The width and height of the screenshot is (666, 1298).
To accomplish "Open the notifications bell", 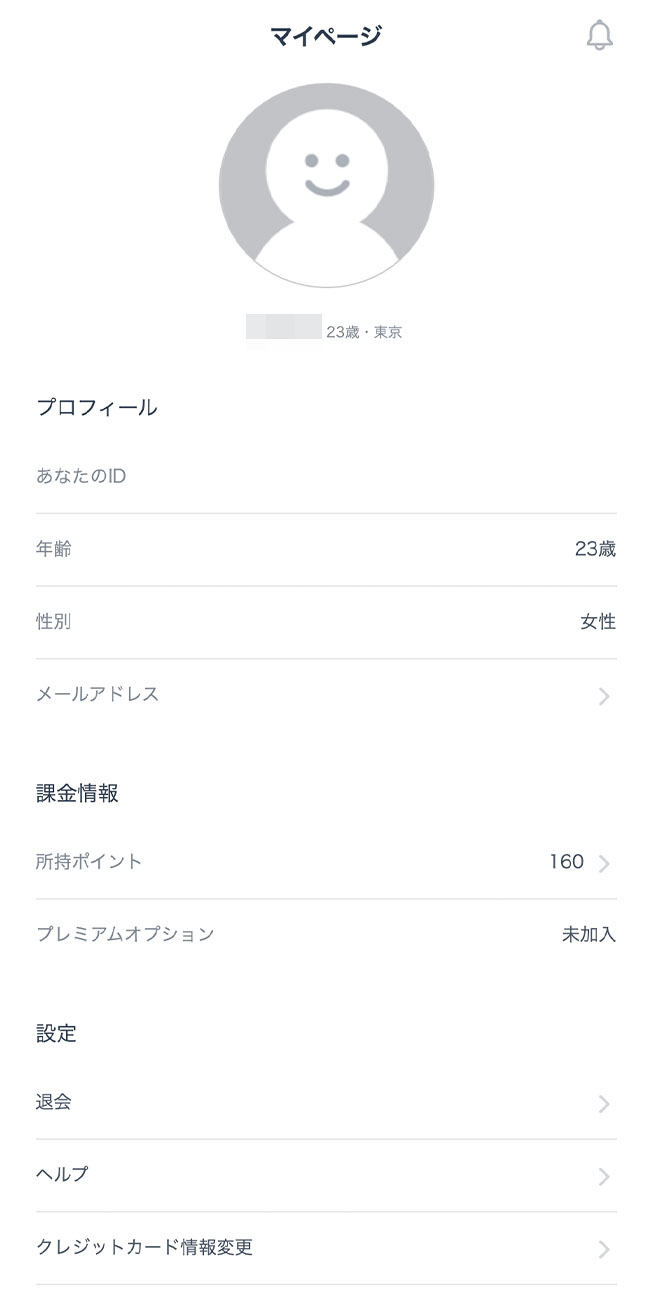I will click(x=599, y=35).
